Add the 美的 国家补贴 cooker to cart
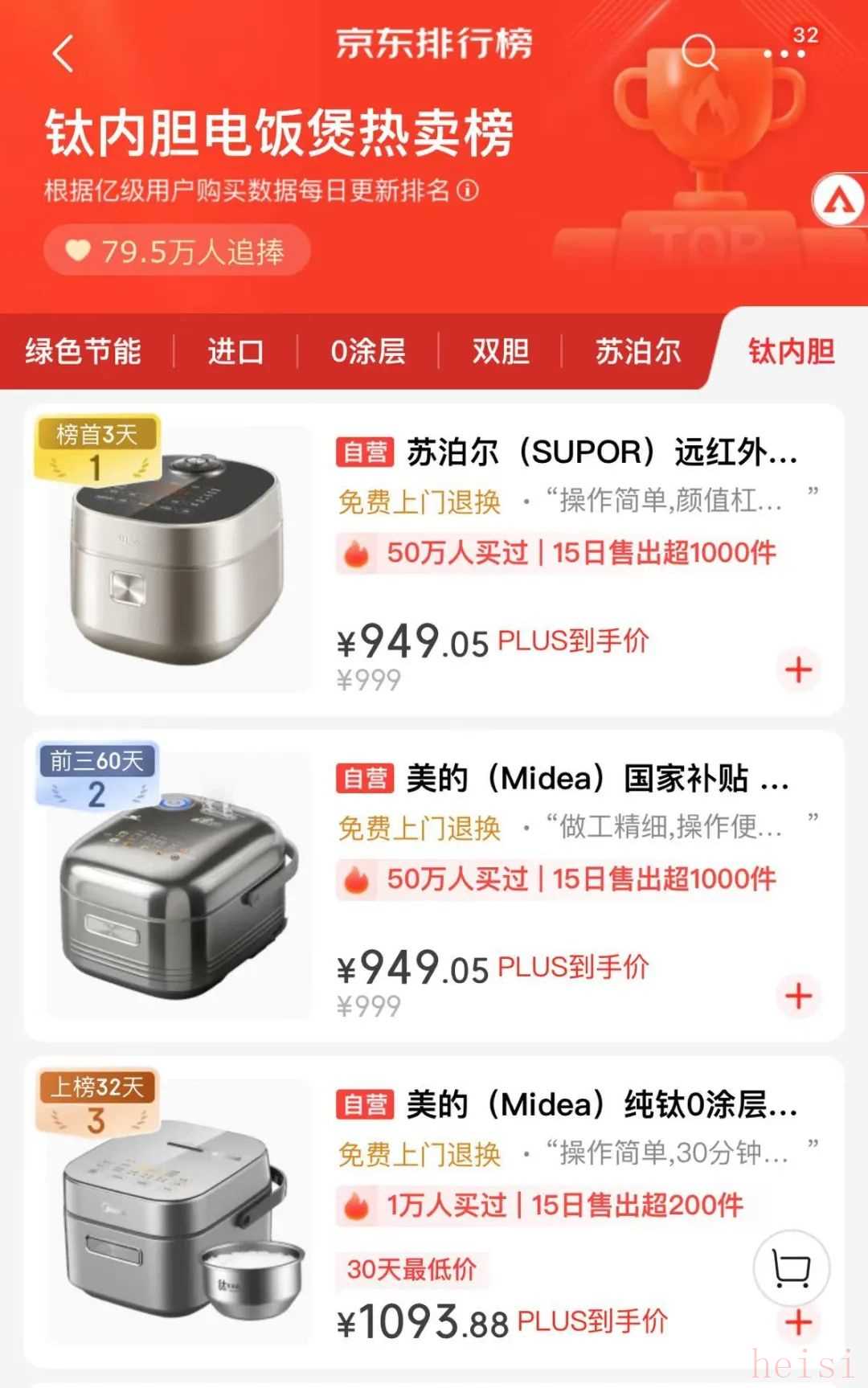This screenshot has height=1388, width=868. pos(799,996)
